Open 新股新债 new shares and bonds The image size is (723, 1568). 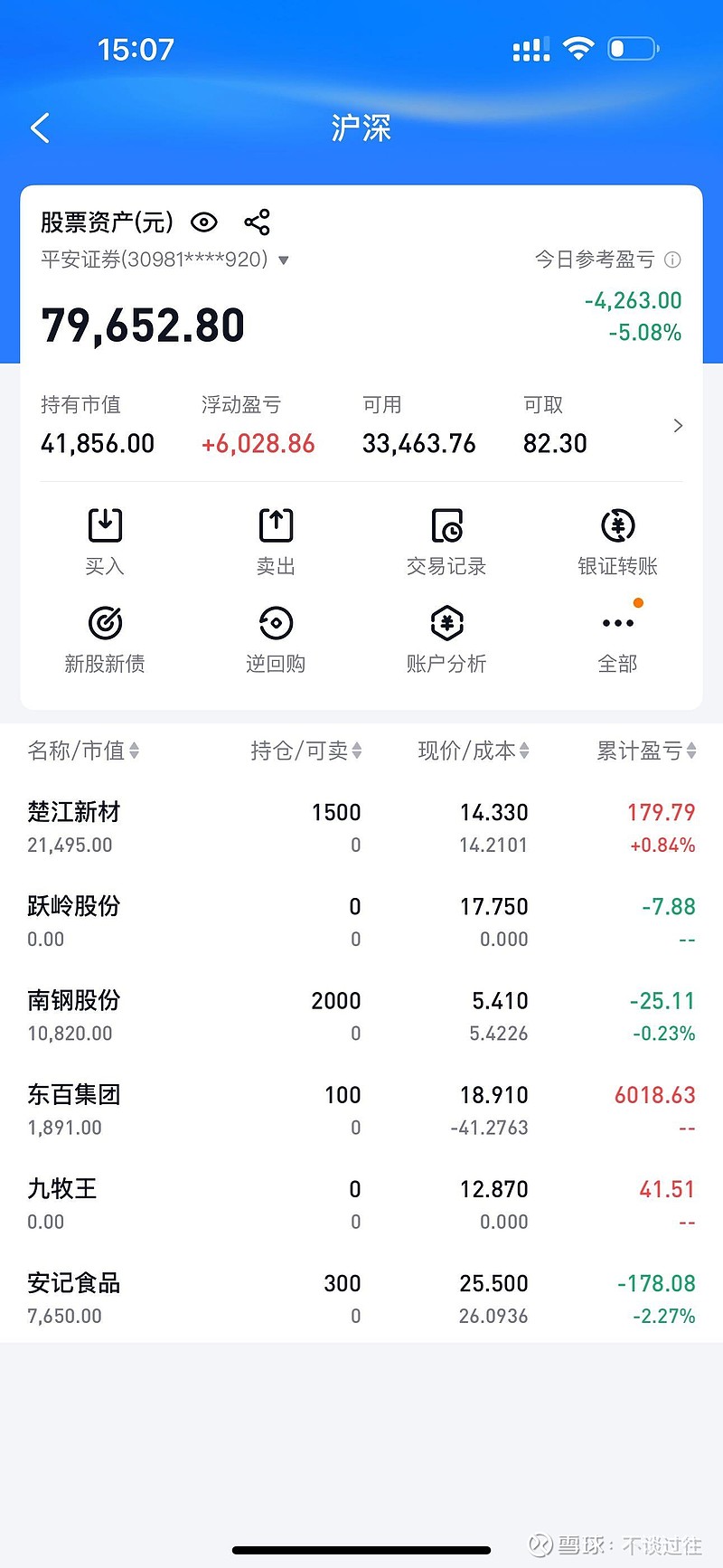[x=105, y=638]
